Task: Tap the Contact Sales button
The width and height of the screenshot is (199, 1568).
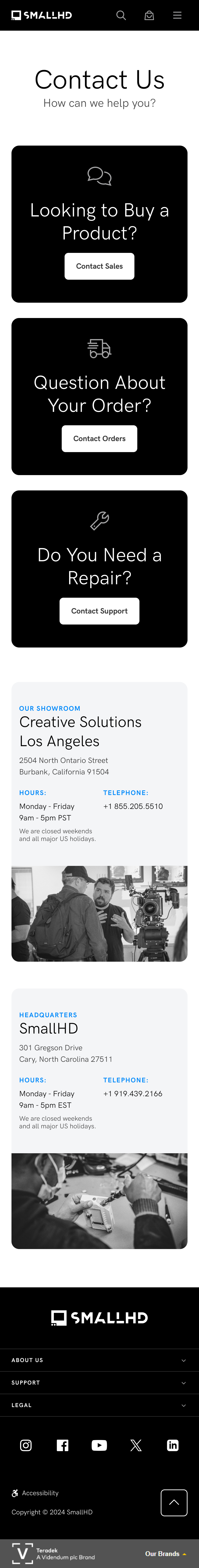Action: pyautogui.click(x=99, y=266)
